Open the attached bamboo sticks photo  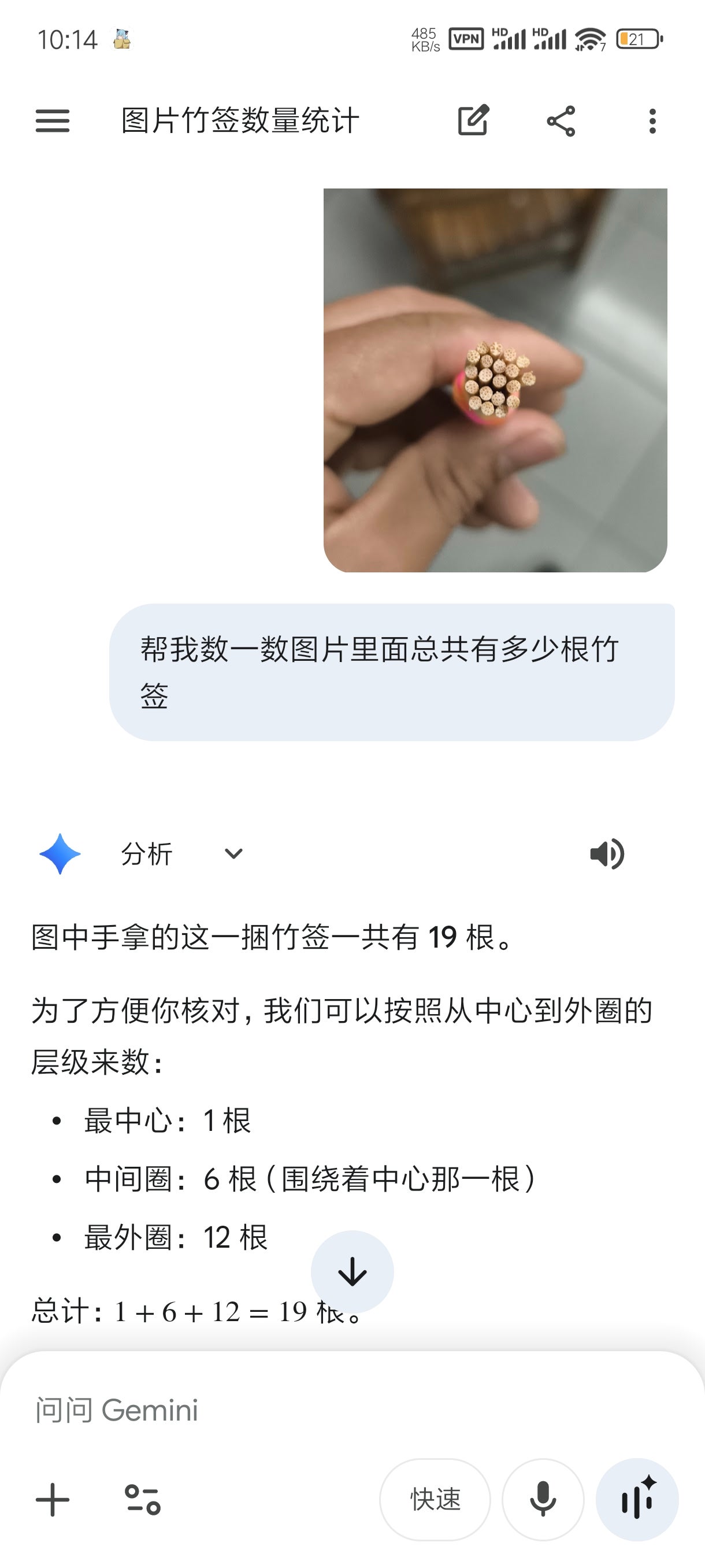pos(495,380)
